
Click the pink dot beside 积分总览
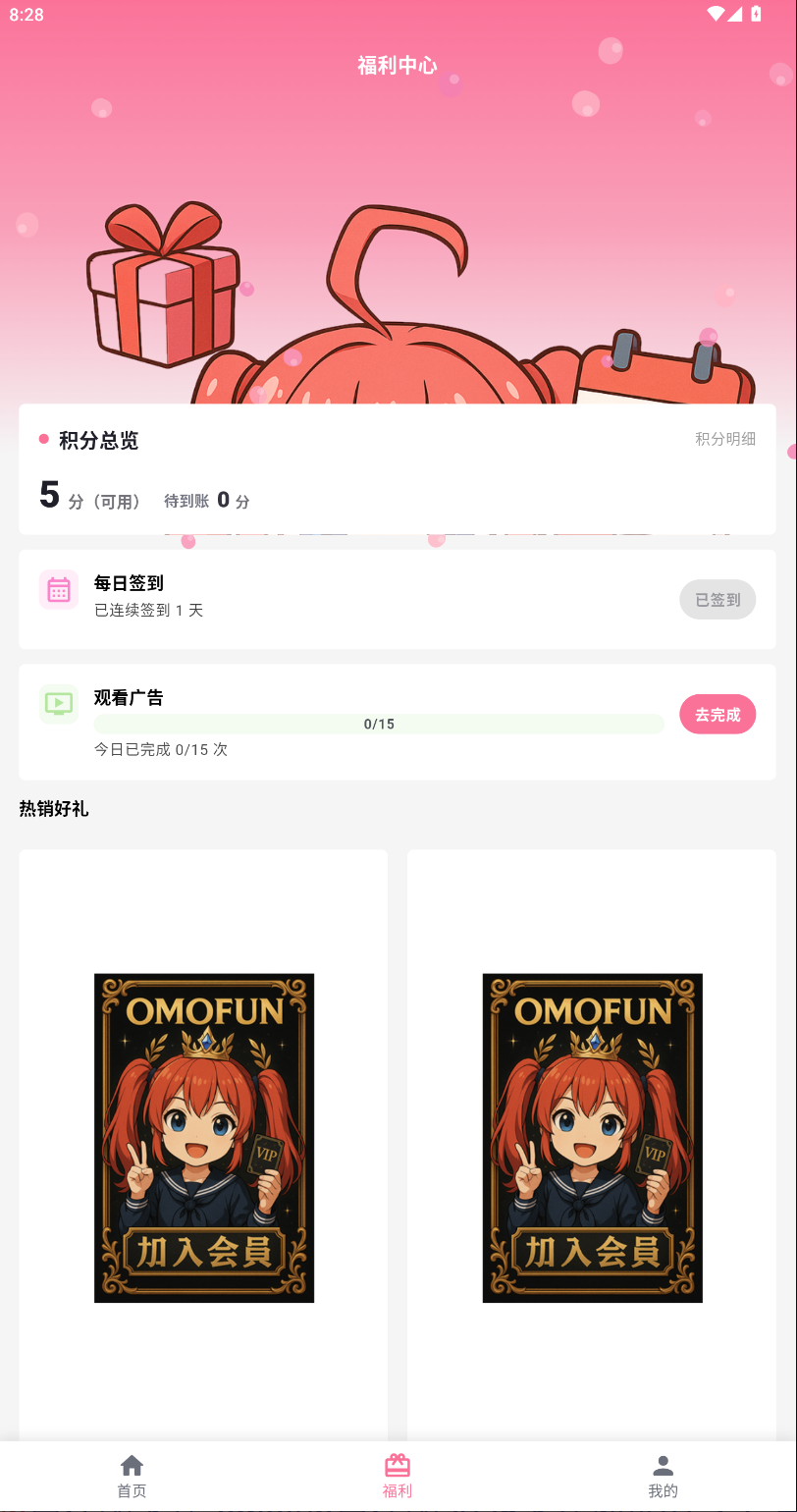(41, 440)
